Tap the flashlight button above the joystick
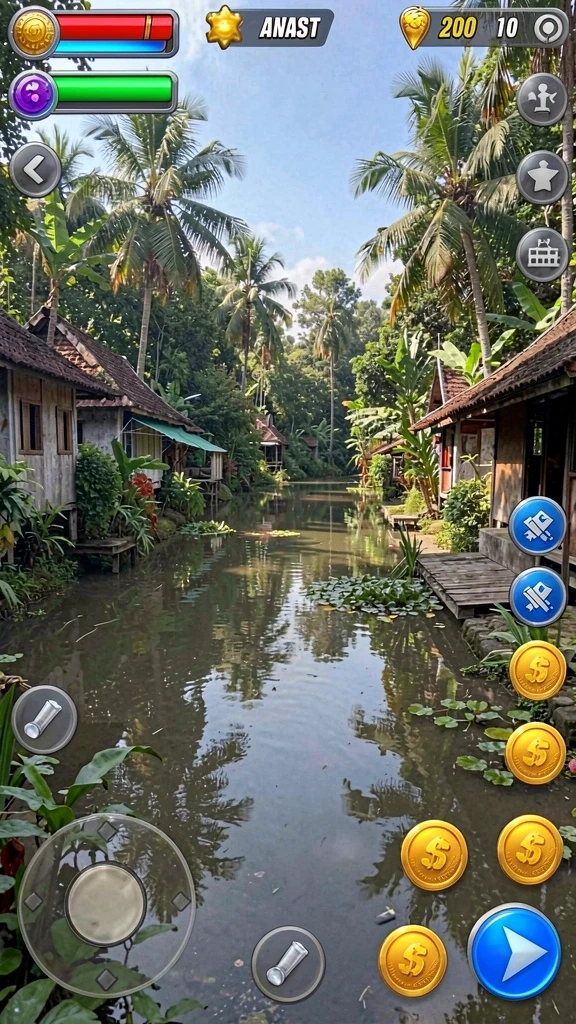Image resolution: width=576 pixels, height=1024 pixels. [x=44, y=719]
